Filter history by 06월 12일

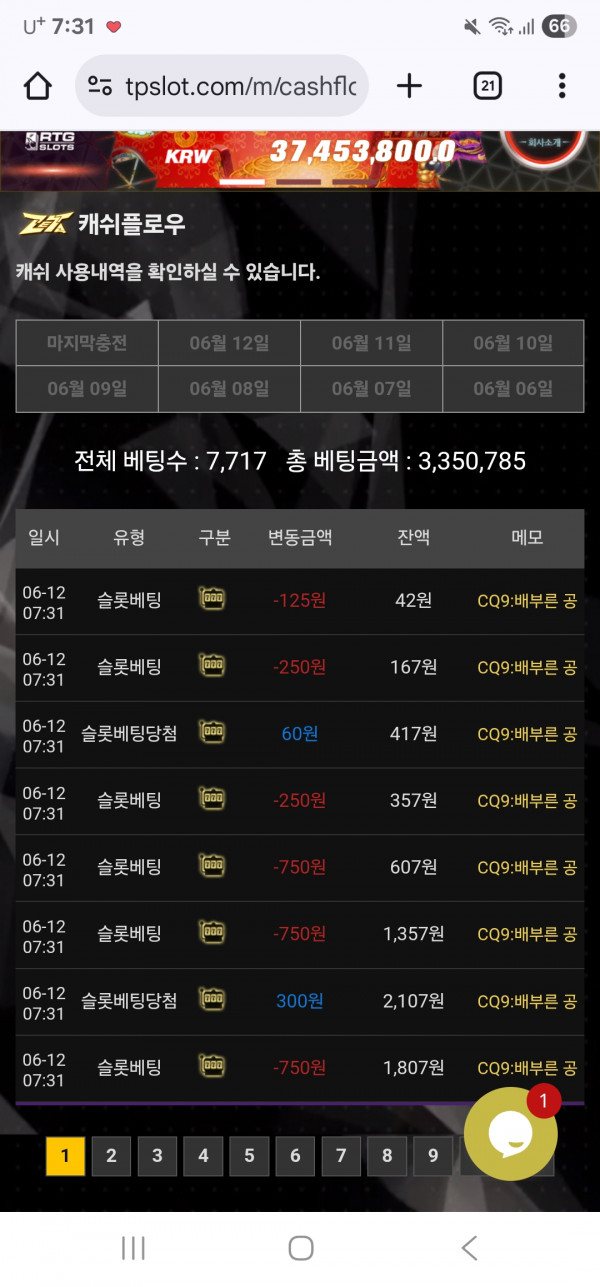[229, 343]
